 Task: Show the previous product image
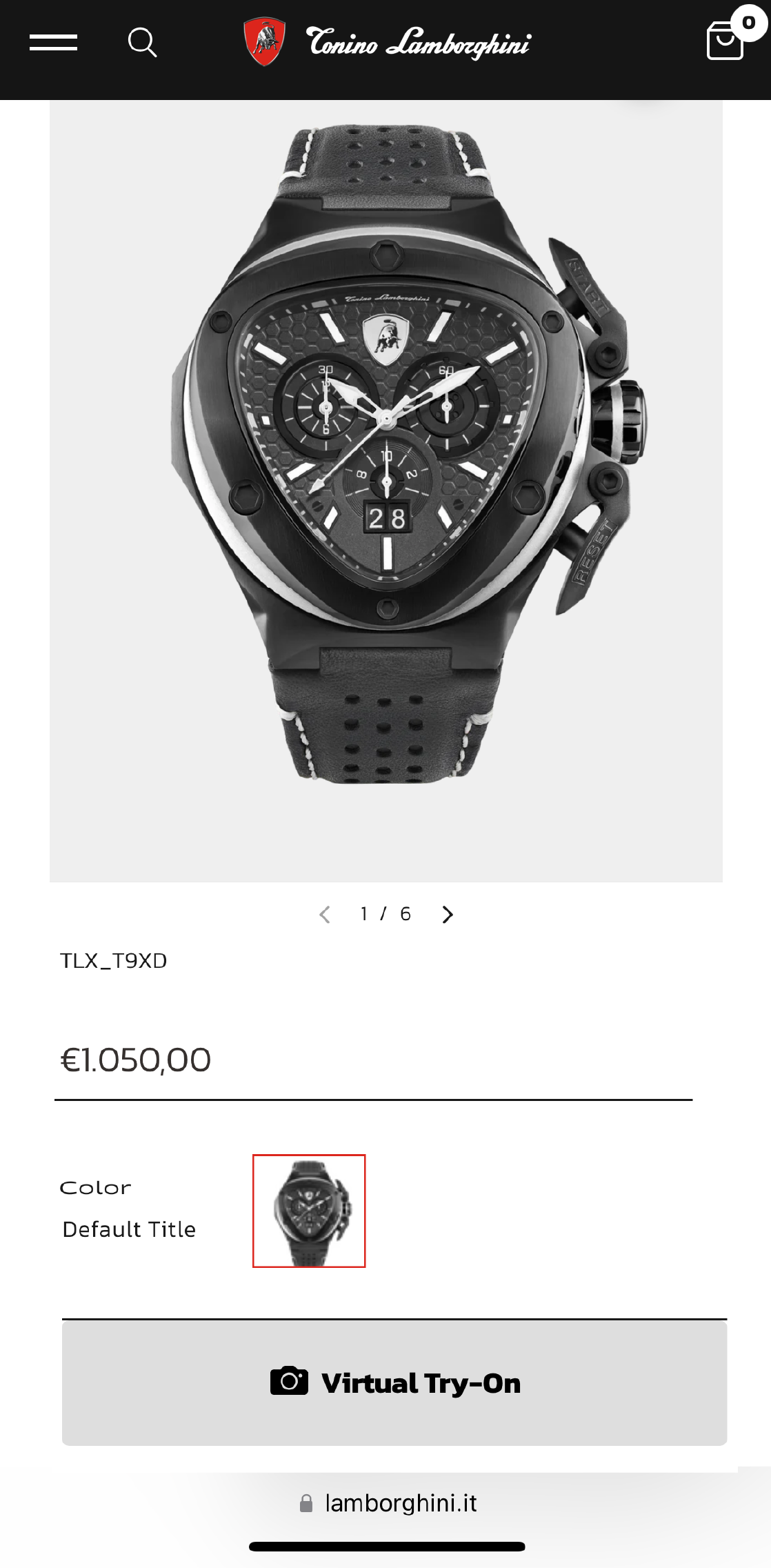pos(325,915)
